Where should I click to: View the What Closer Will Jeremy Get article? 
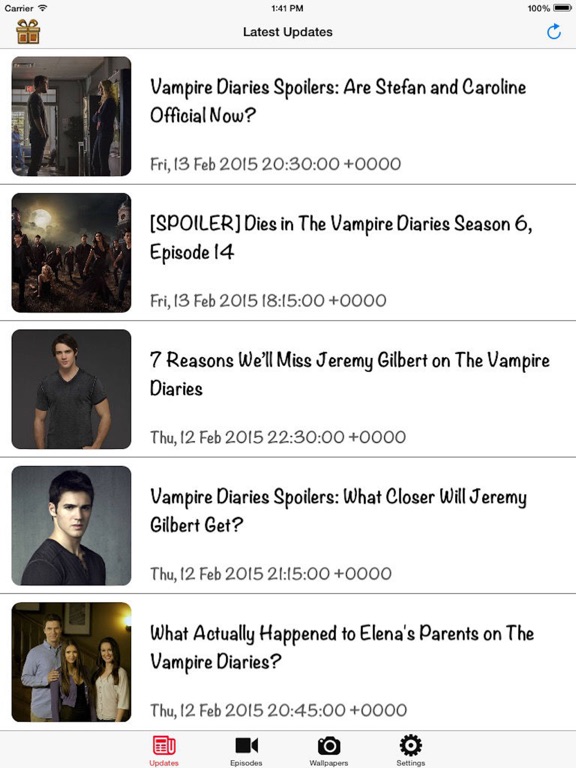pyautogui.click(x=288, y=526)
